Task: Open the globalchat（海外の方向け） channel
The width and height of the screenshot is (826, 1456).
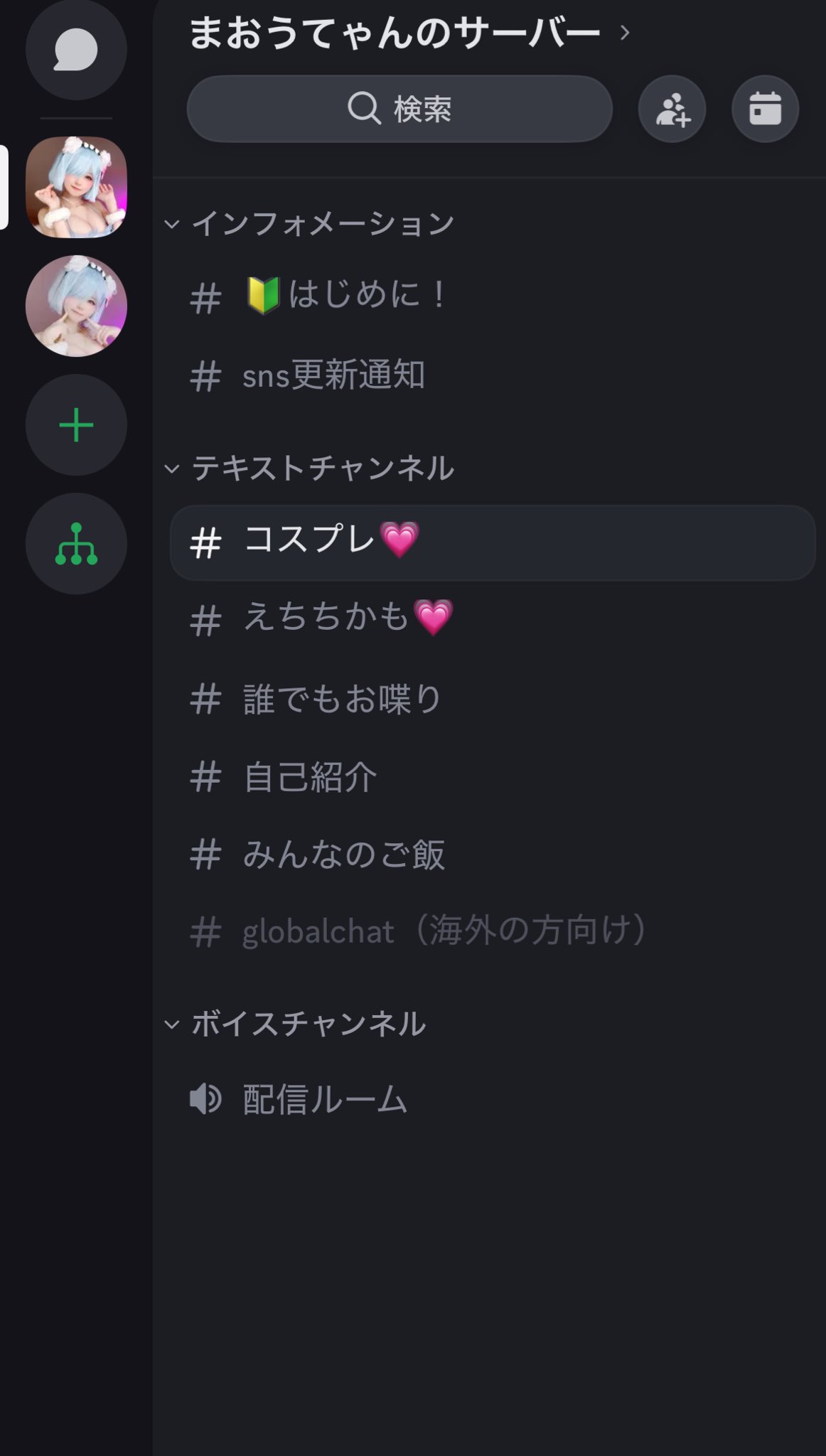Action: [x=444, y=931]
